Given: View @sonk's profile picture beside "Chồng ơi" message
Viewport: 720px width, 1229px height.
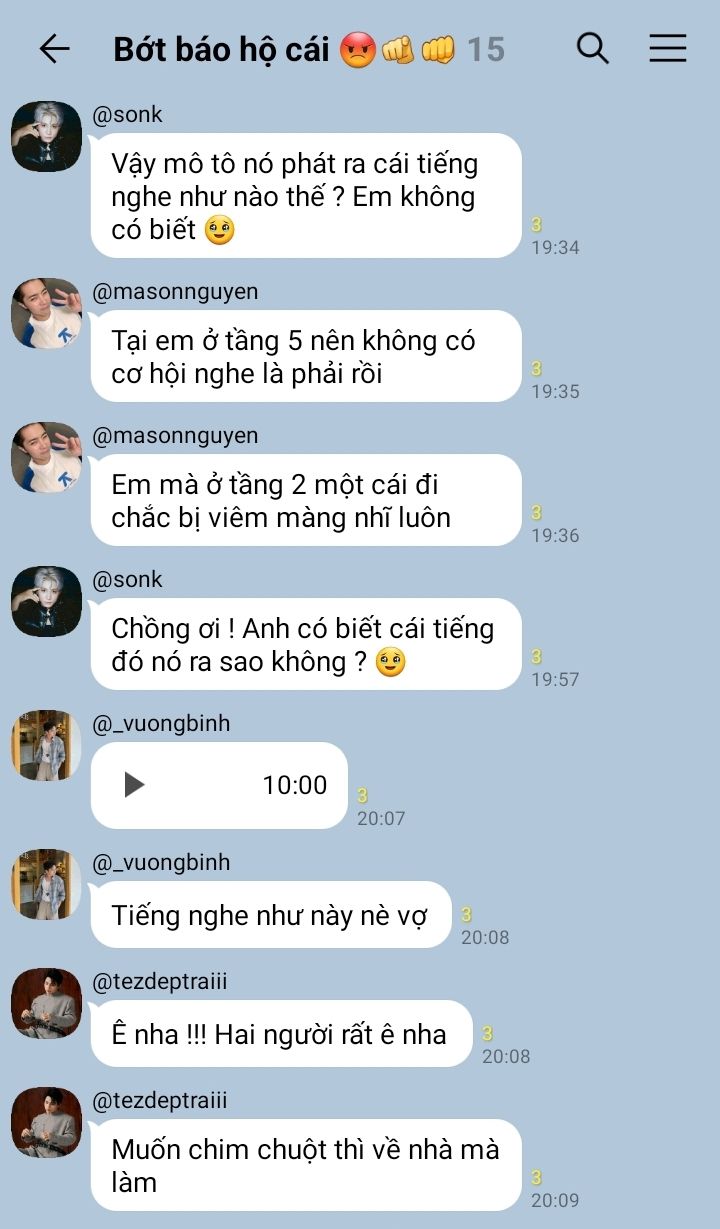Looking at the screenshot, I should pyautogui.click(x=46, y=601).
